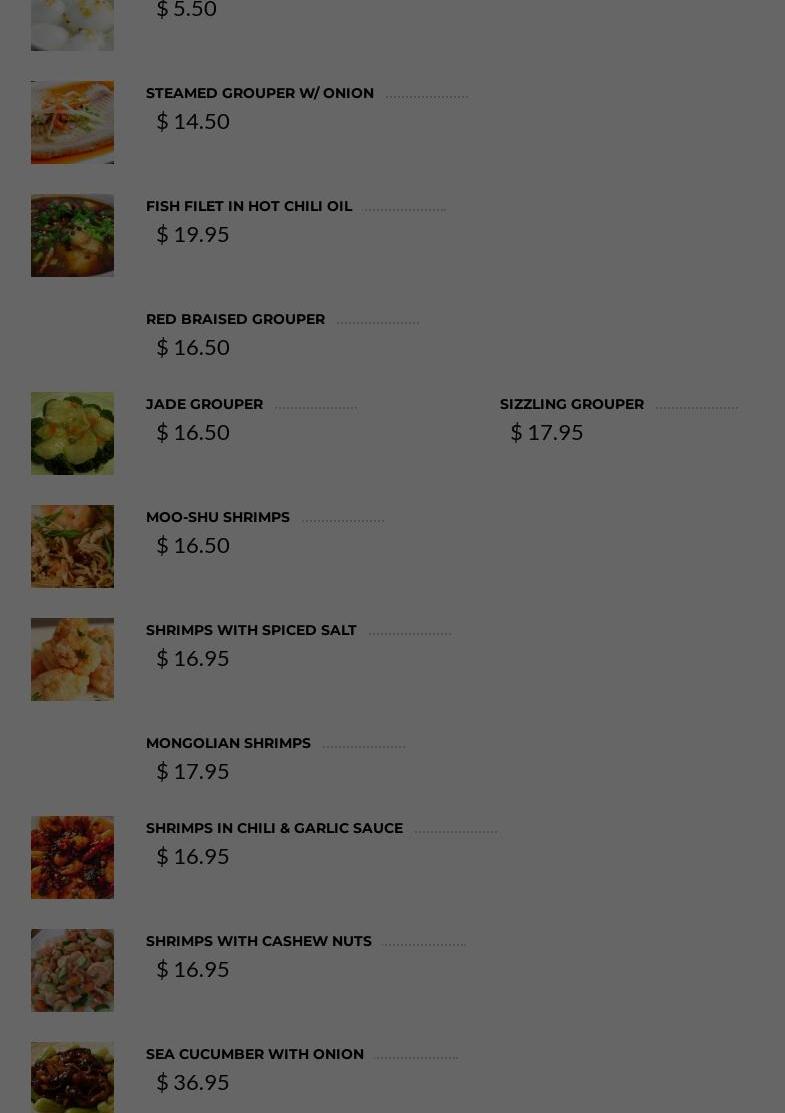785x1113 pixels.
Task: Open the Shrimps with Cashew Nuts picture
Action: [x=72, y=970]
